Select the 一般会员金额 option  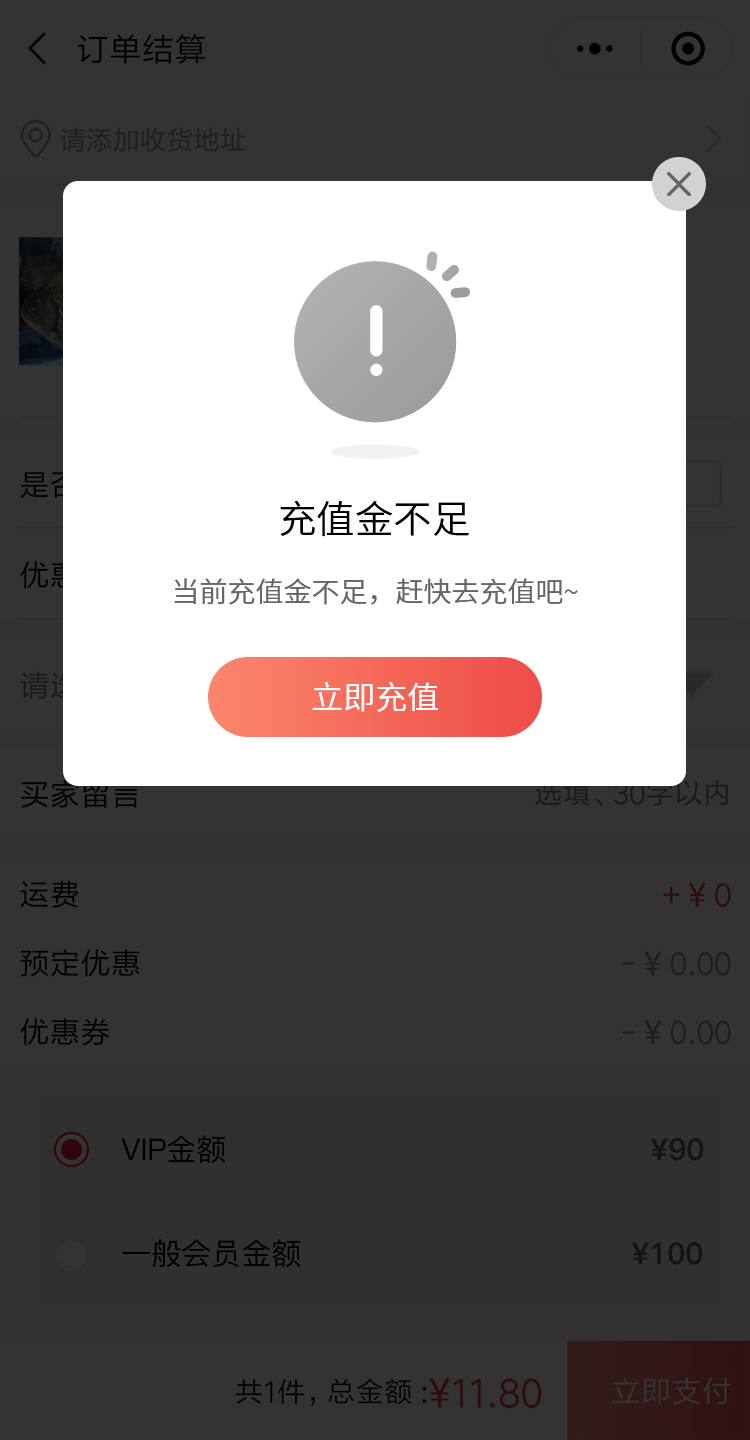point(72,1253)
